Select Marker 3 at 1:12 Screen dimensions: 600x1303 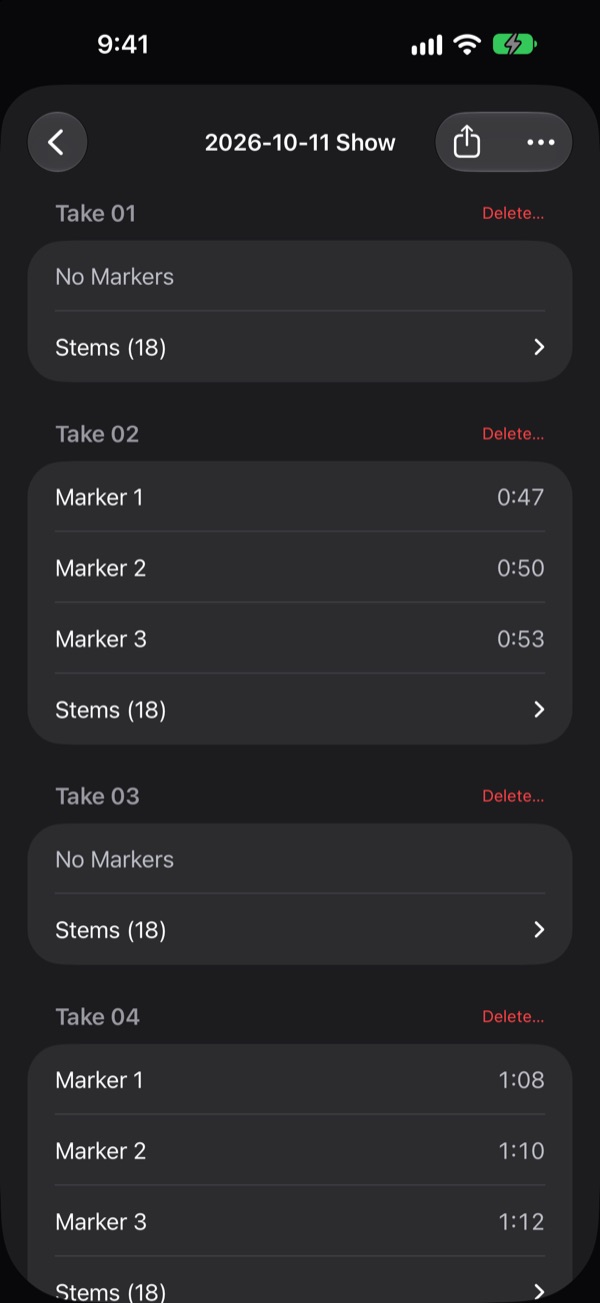point(300,1222)
